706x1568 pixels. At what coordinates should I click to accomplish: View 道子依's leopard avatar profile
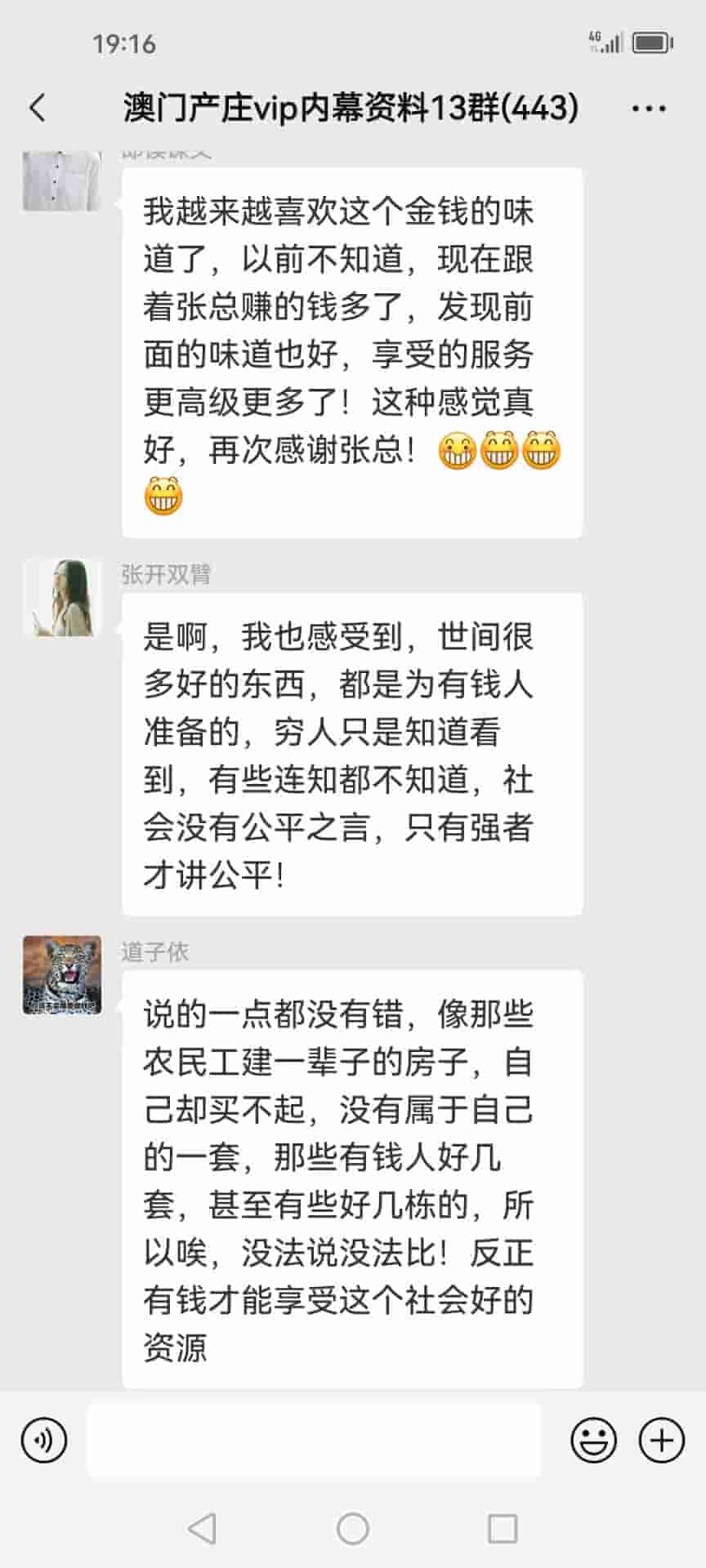click(62, 975)
